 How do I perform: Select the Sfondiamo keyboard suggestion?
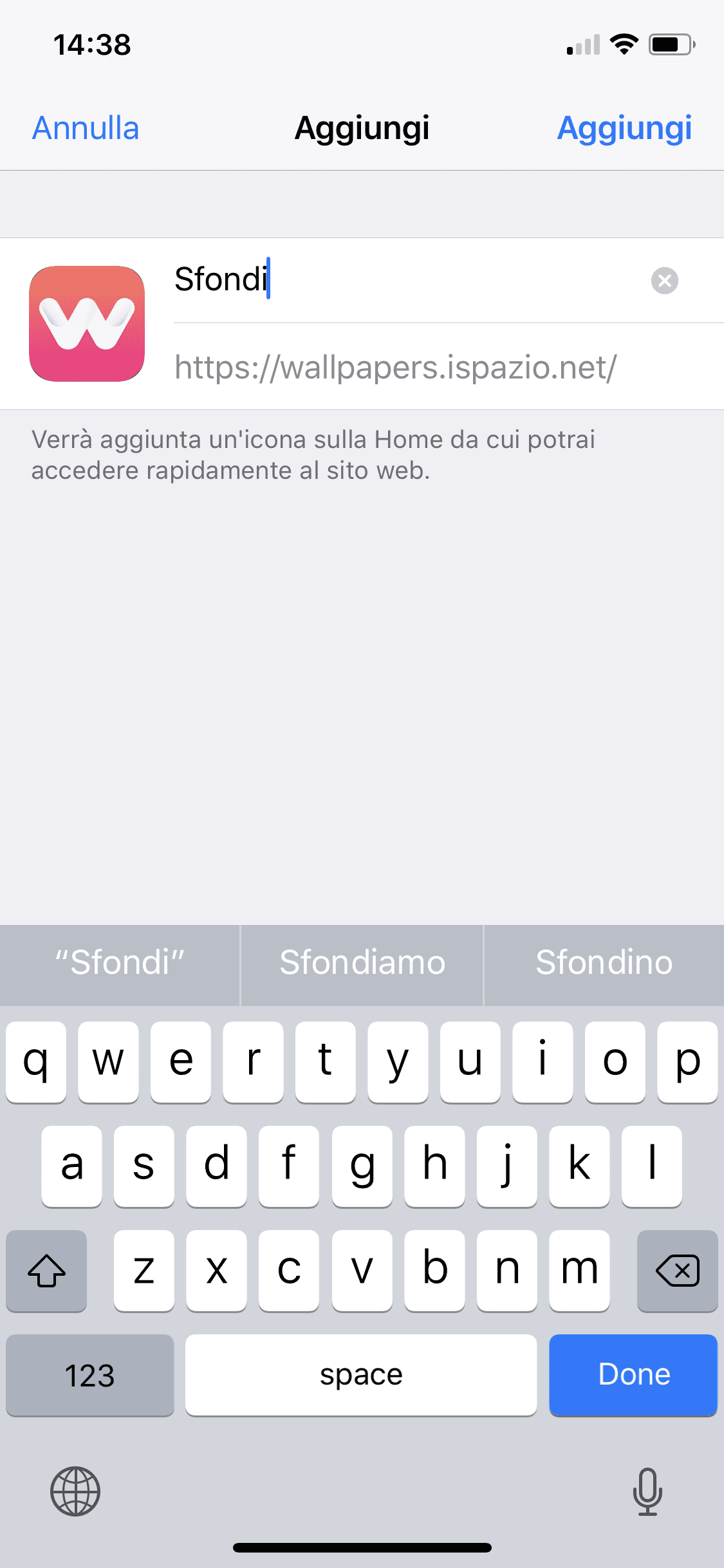point(362,963)
